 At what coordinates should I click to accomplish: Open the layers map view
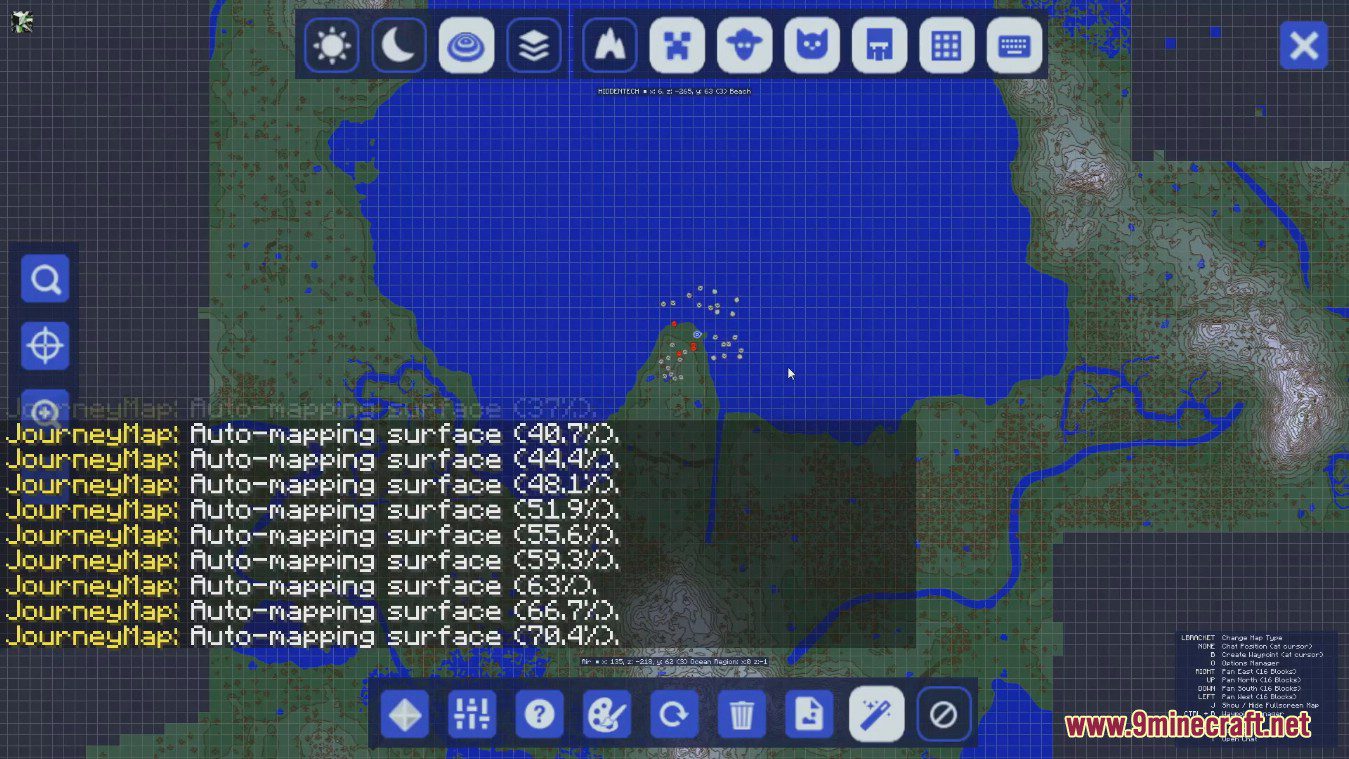534,46
